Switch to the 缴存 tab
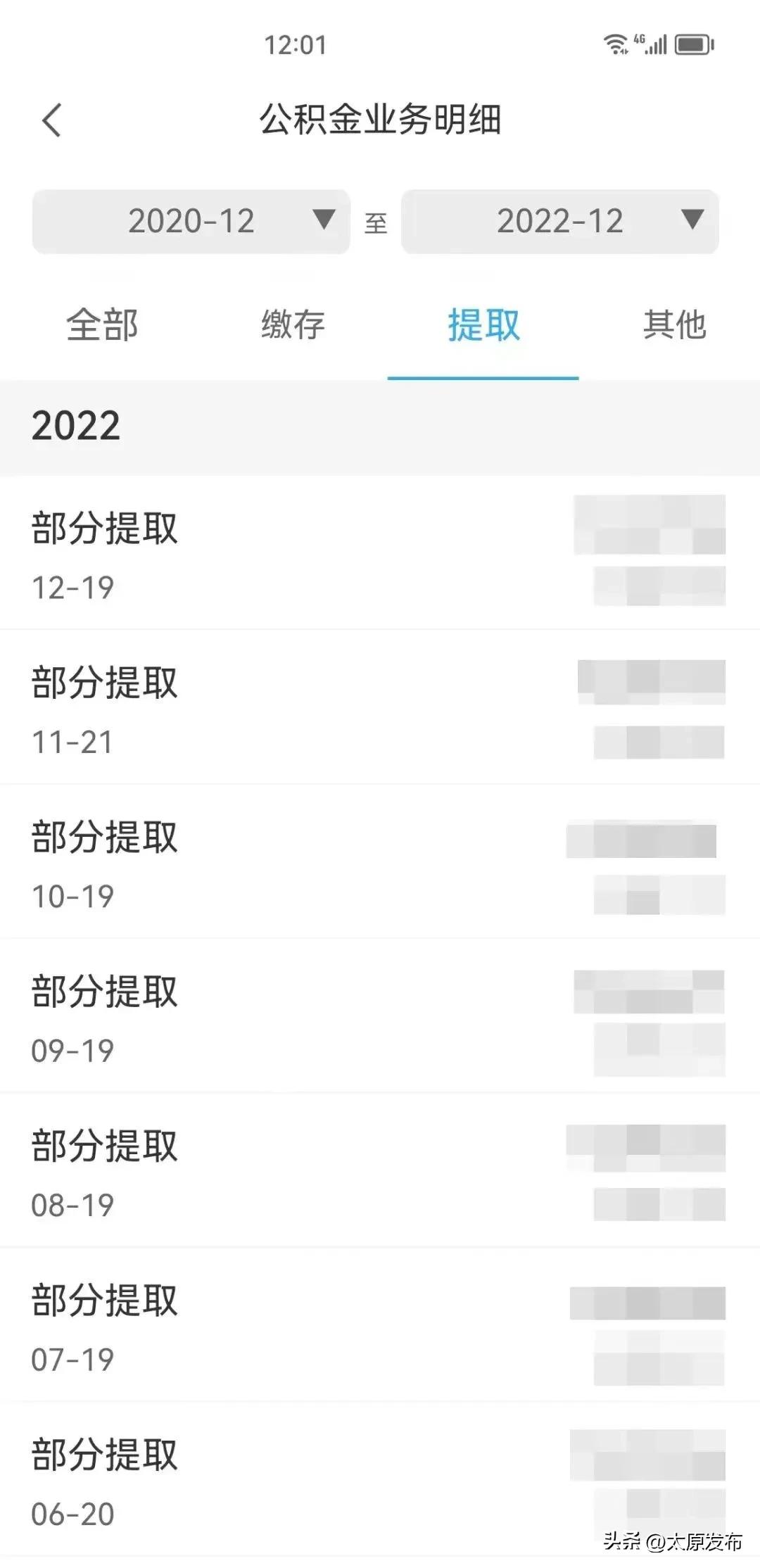 pyautogui.click(x=292, y=325)
